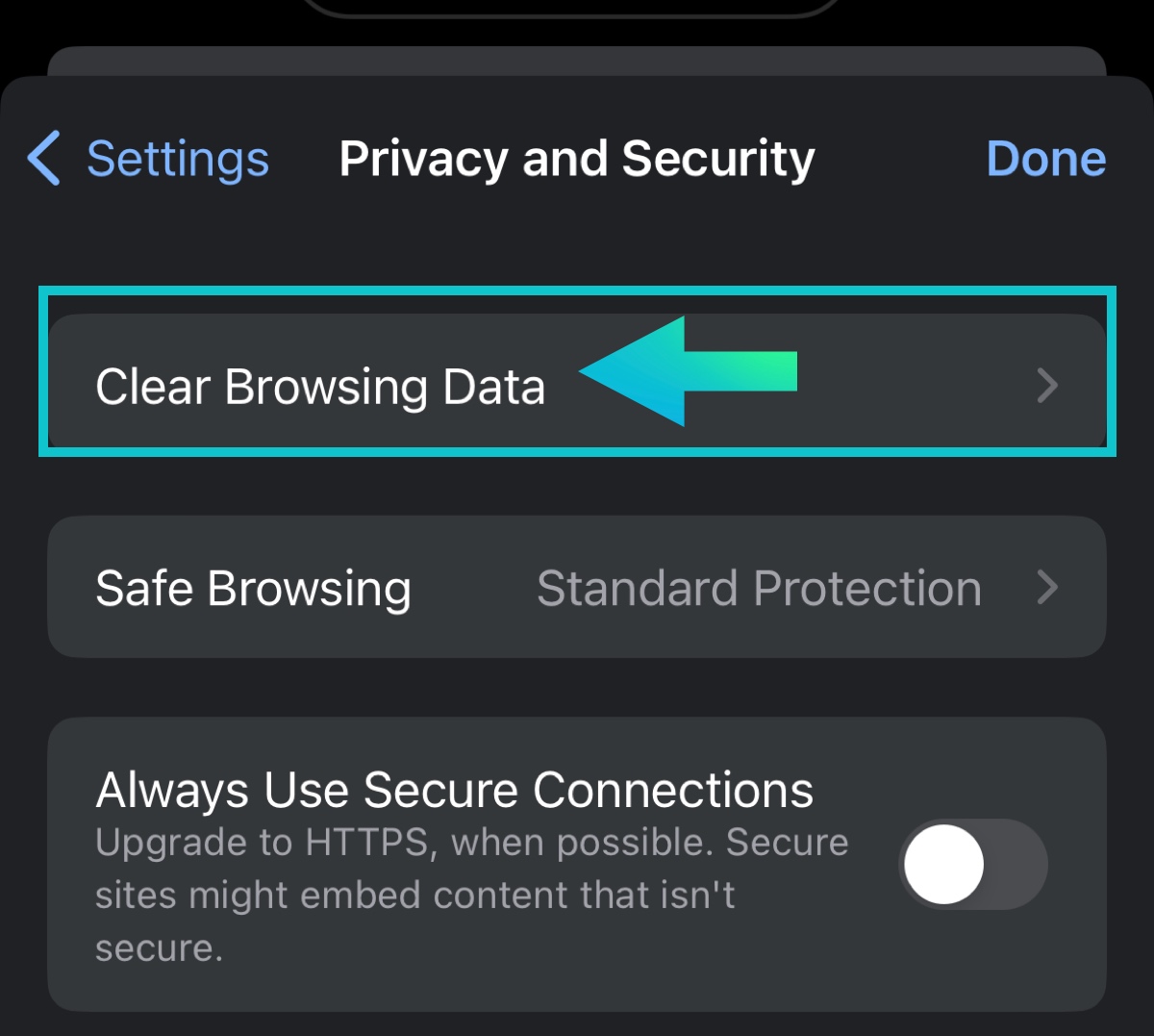Screen dimensions: 1154x1036
Task: Tap Done to close settings
Action: pos(1045,159)
